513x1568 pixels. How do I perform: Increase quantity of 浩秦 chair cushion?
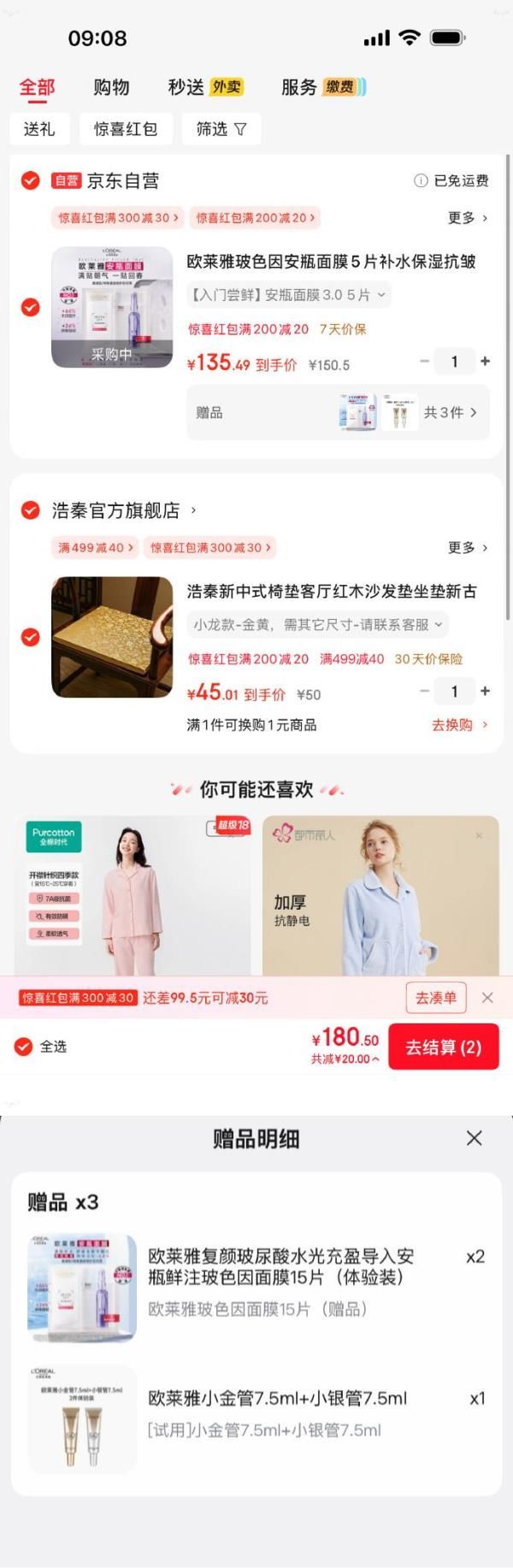click(485, 691)
